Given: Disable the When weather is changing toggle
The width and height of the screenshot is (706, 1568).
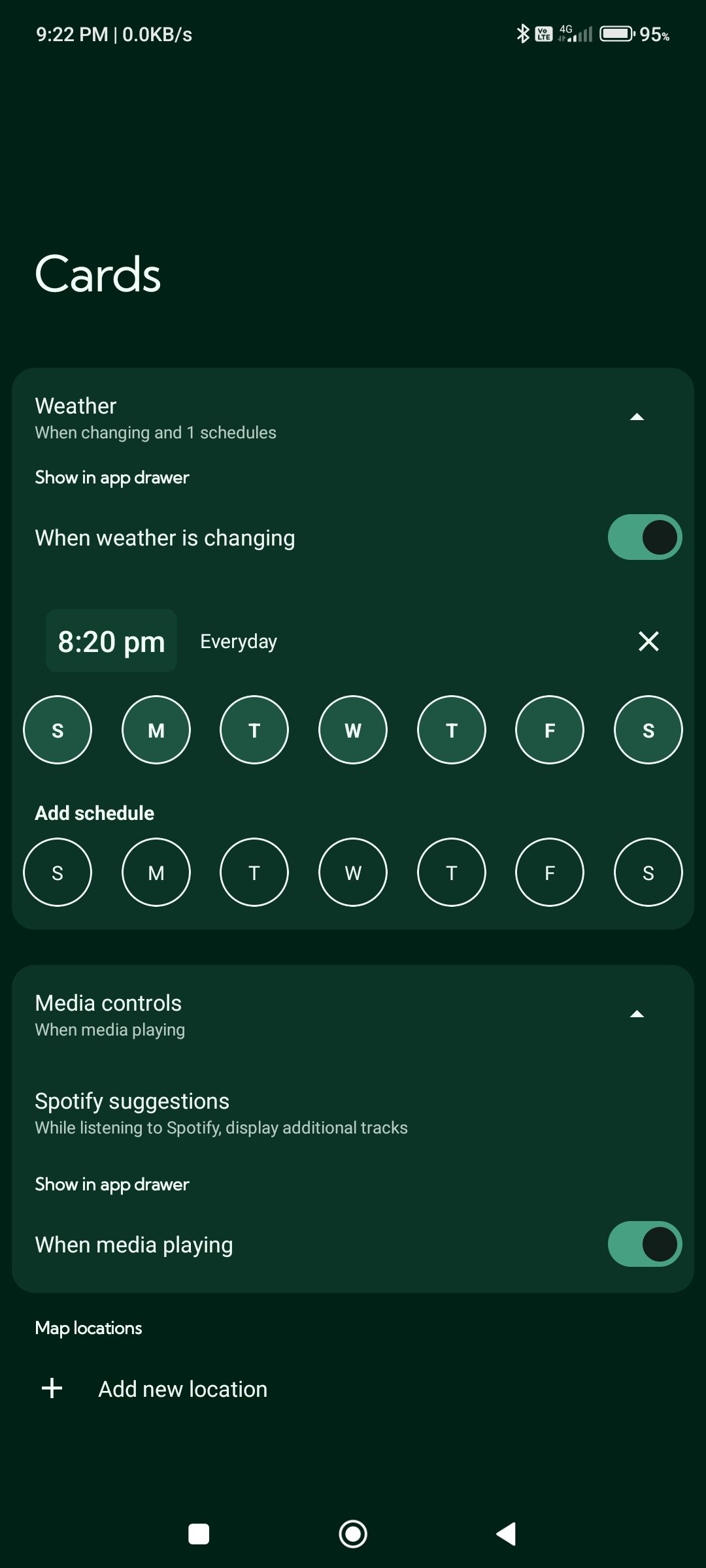Looking at the screenshot, I should [x=644, y=536].
